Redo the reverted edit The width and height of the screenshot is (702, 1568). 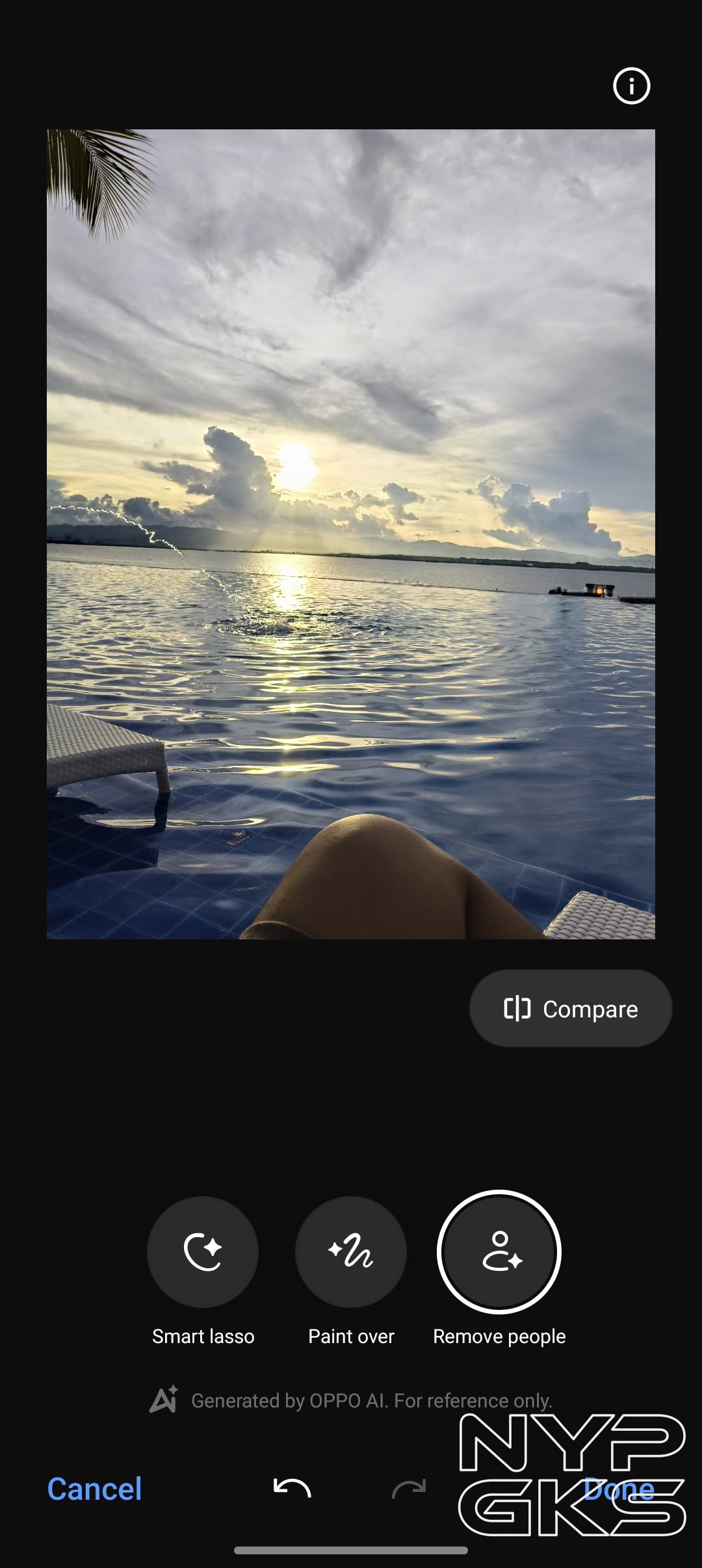pos(409,1488)
